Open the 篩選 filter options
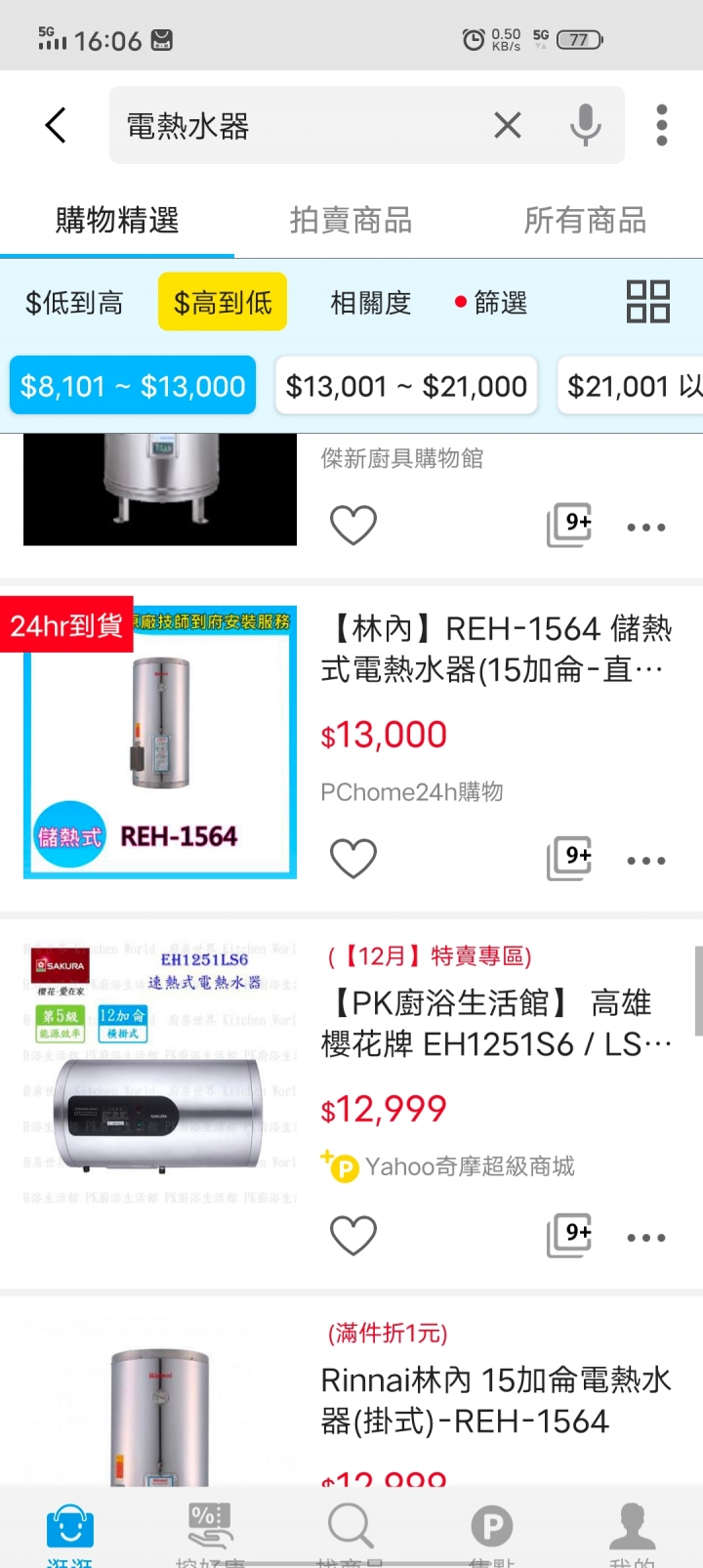Screen dimensions: 703x1568 point(492,303)
